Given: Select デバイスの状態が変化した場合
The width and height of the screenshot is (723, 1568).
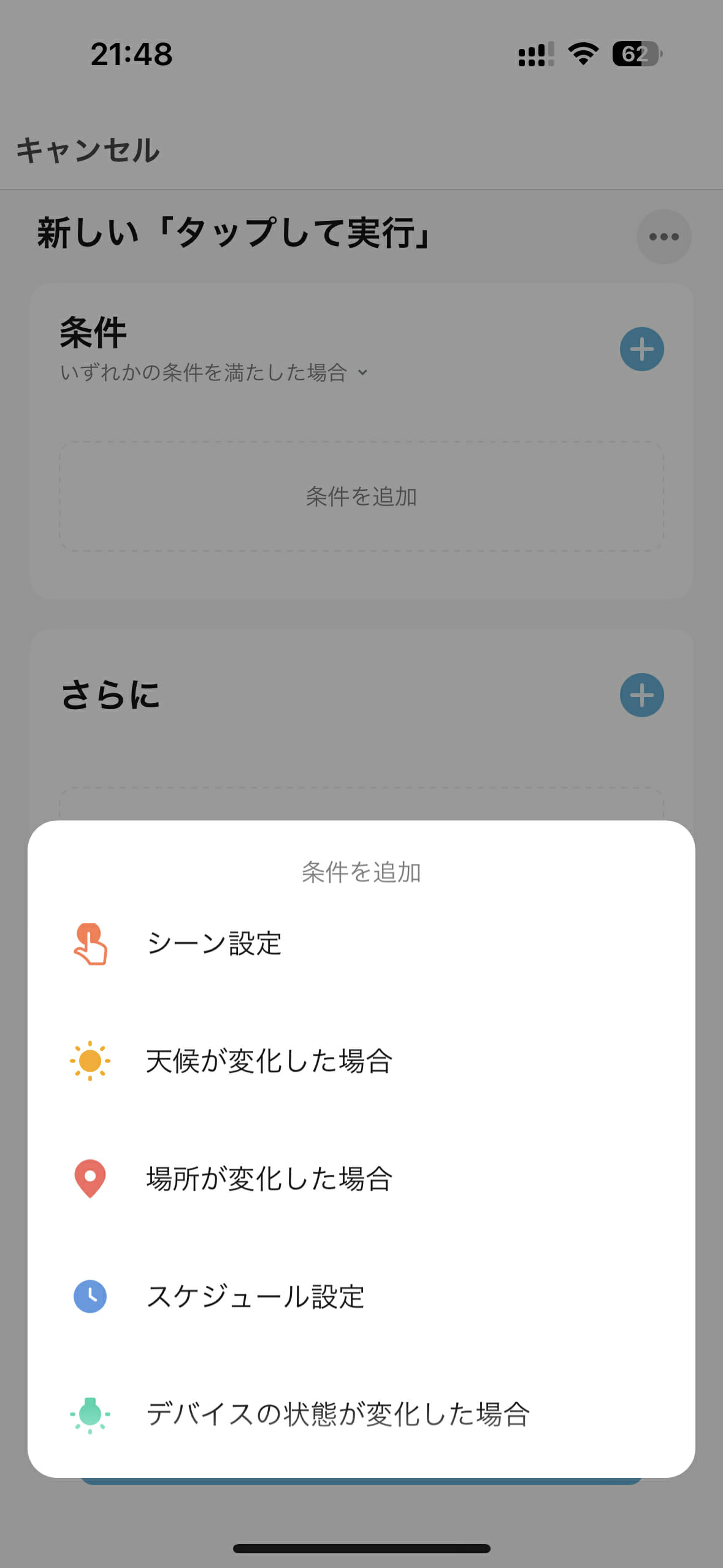Looking at the screenshot, I should coord(361,1415).
